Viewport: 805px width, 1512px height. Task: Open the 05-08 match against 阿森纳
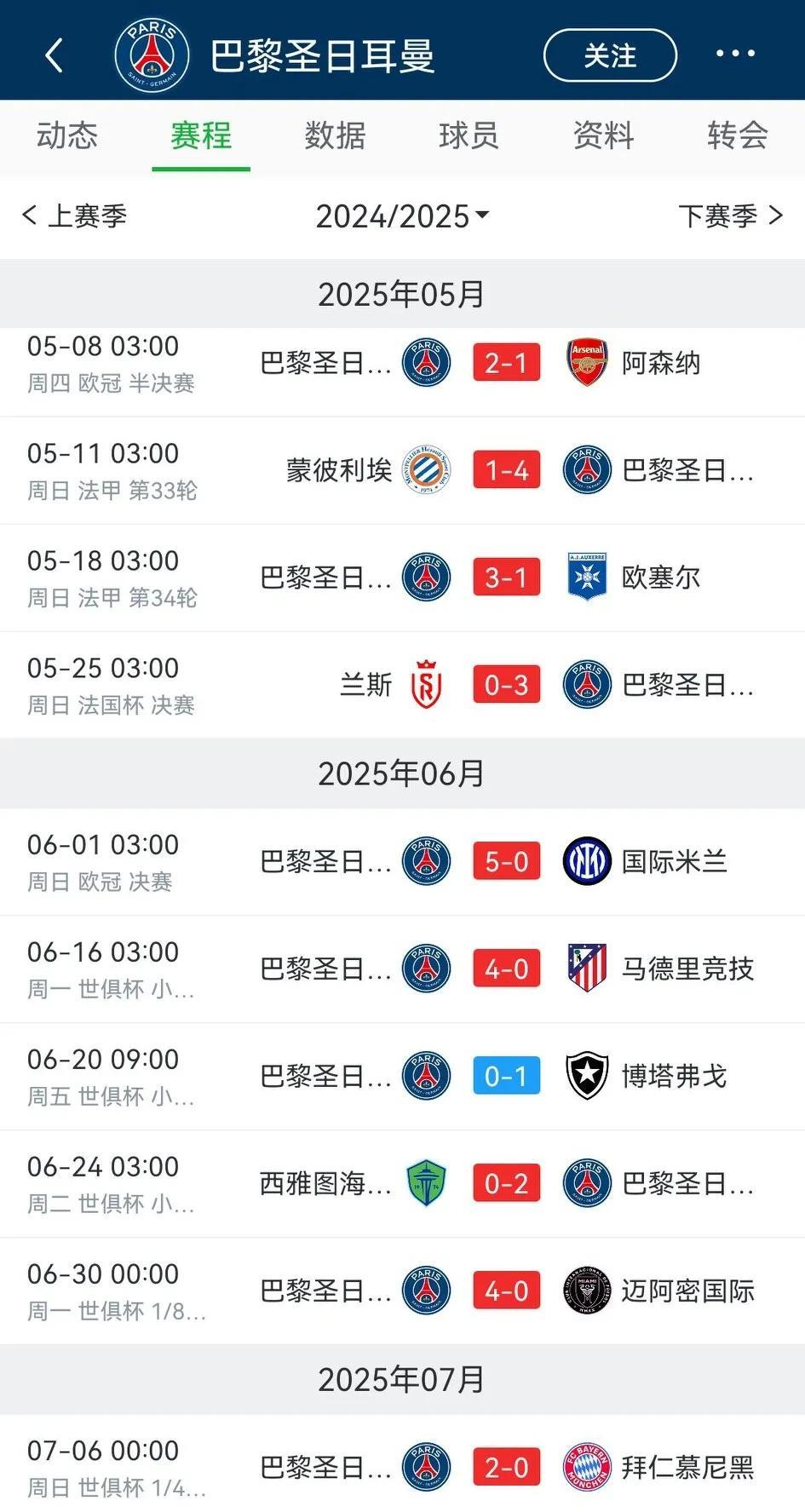tap(402, 364)
